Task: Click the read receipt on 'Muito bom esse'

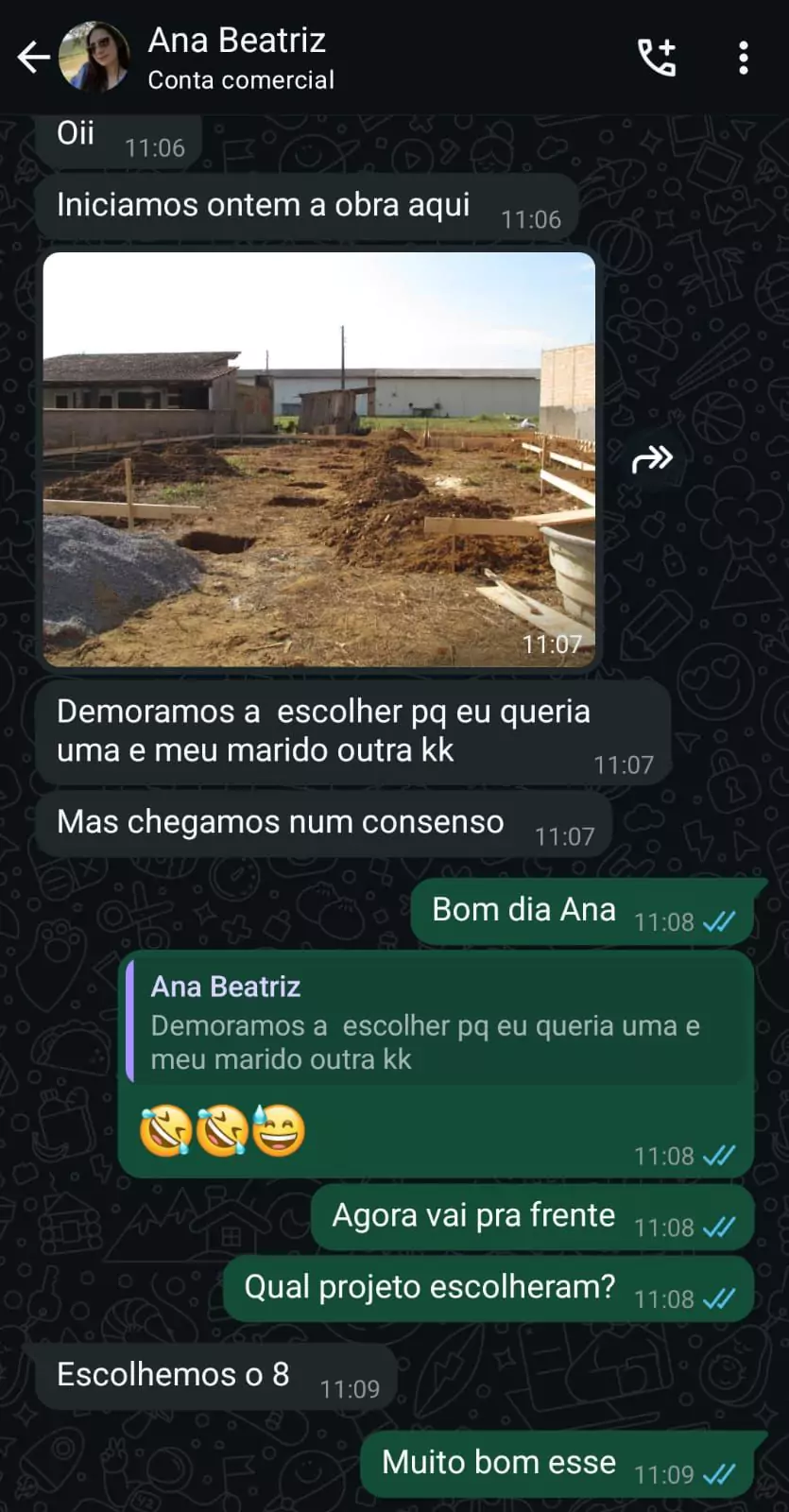Action: [721, 1473]
